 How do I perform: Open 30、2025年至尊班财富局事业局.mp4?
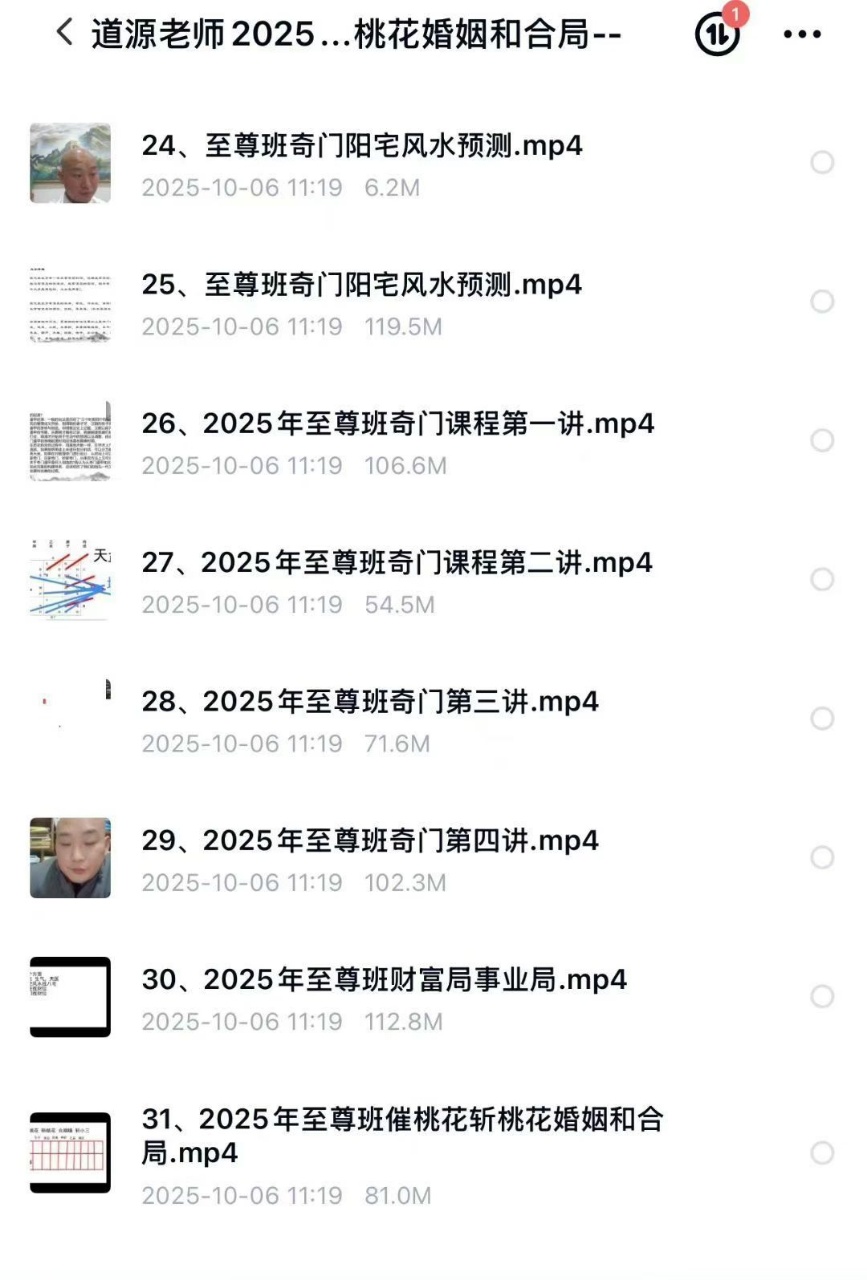click(384, 980)
